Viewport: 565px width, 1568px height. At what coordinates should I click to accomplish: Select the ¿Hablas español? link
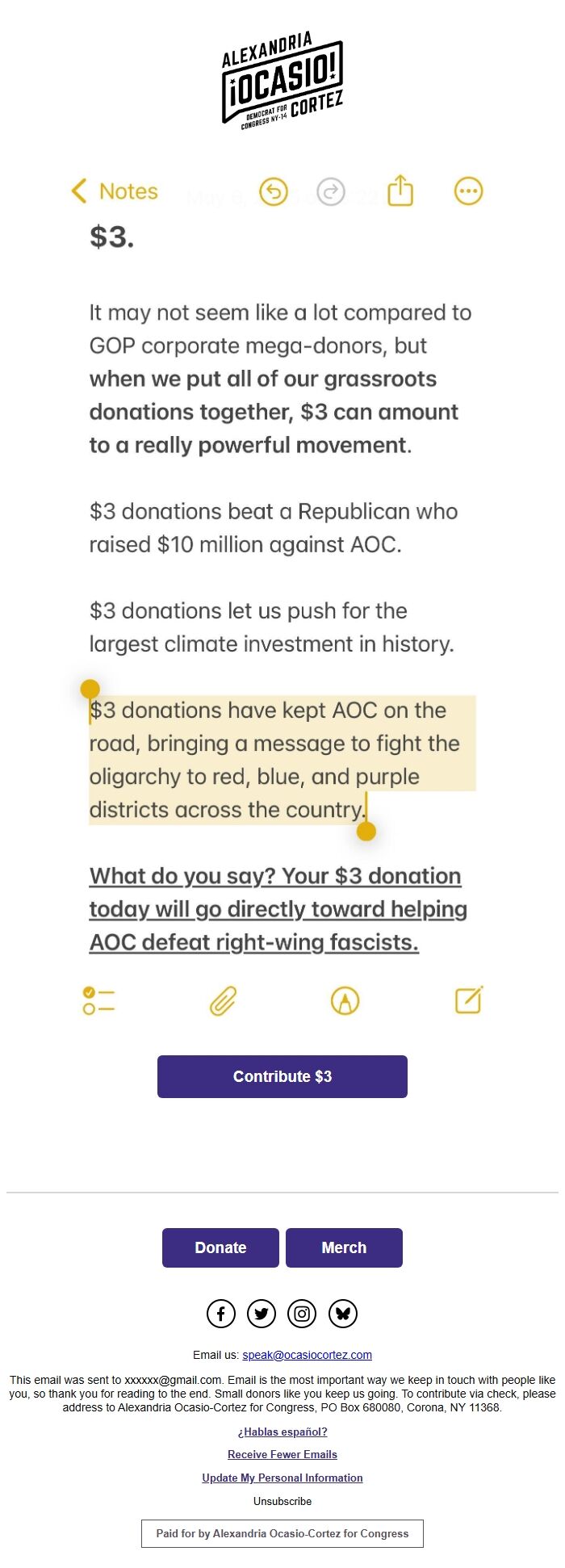pos(282,1432)
